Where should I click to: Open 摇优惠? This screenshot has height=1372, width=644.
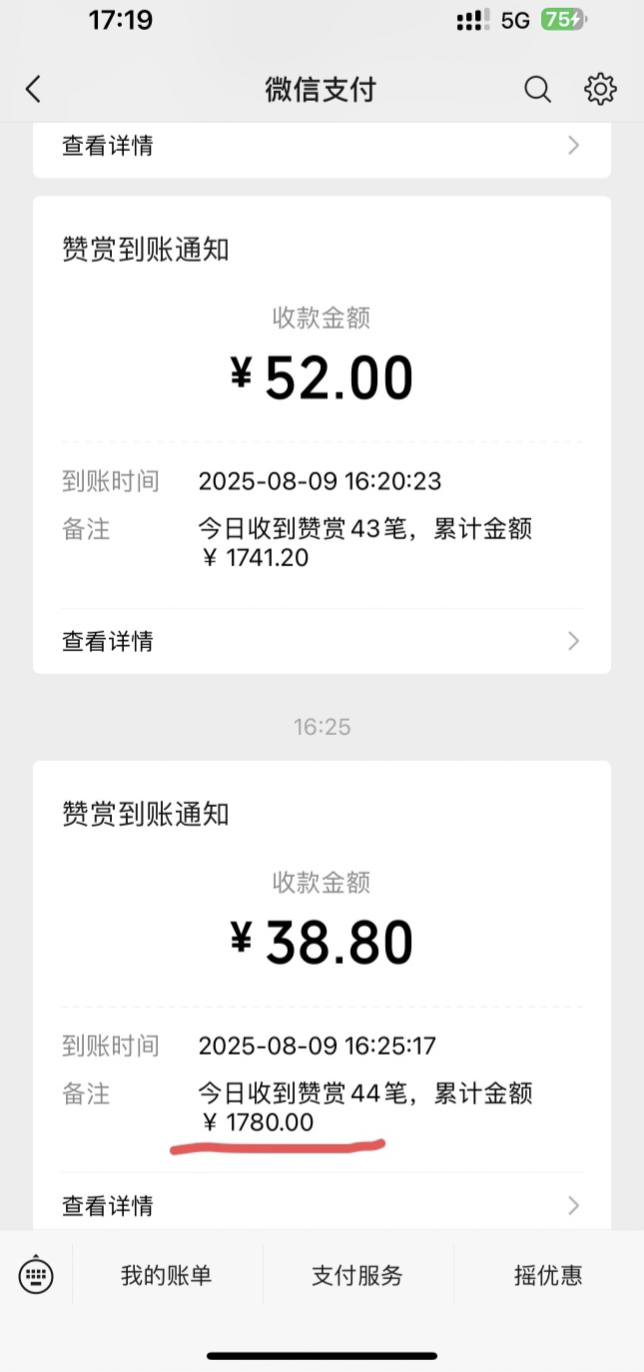click(548, 1275)
